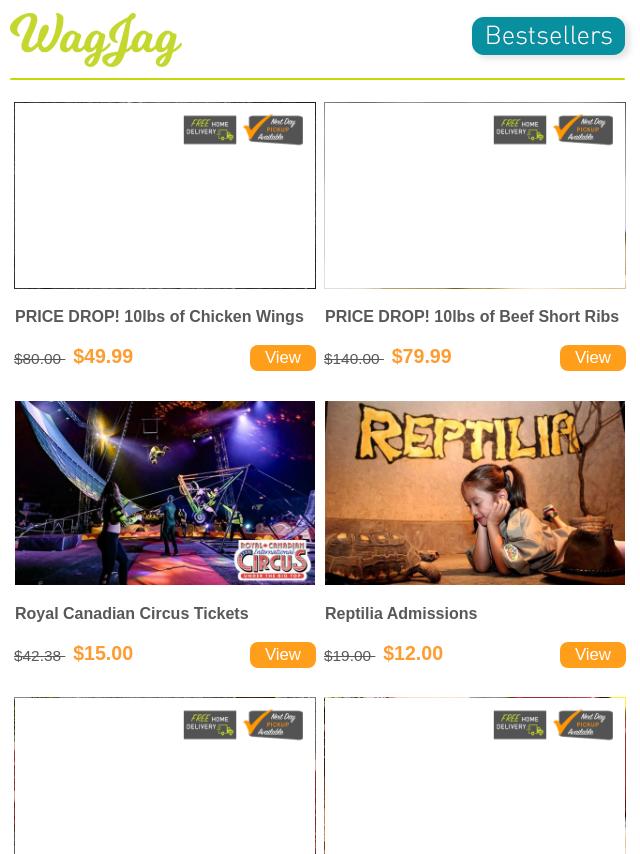View the Royal Canadian Circus Tickets deal
Viewport: 640px width, 854px height.
click(282, 655)
